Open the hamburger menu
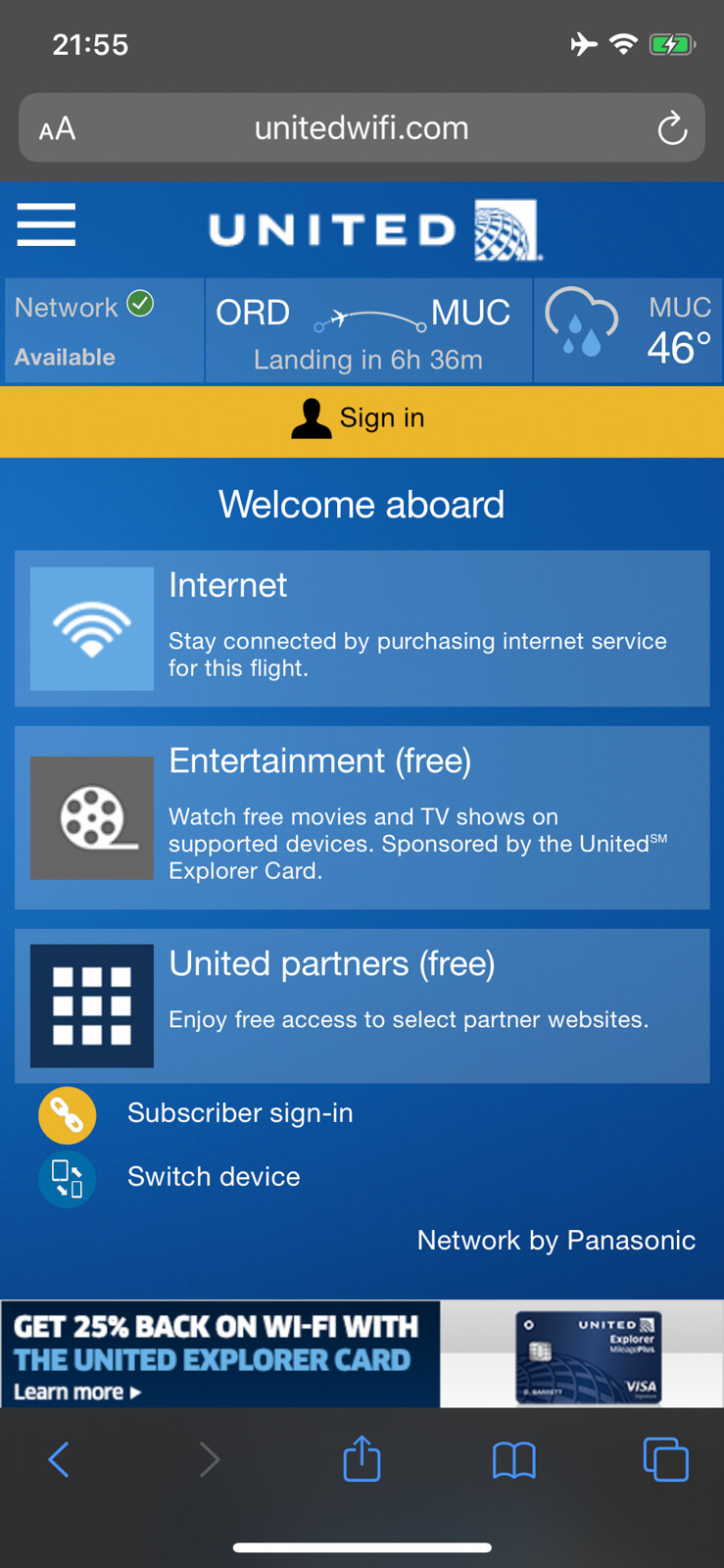Screen dimensions: 724x1568 click(46, 225)
